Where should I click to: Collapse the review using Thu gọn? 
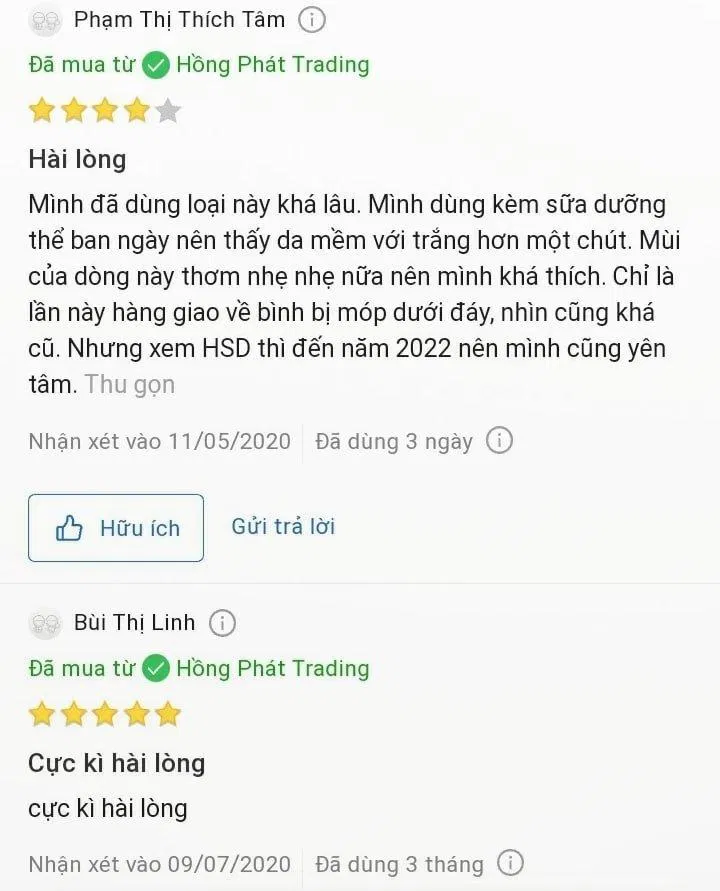point(132,384)
